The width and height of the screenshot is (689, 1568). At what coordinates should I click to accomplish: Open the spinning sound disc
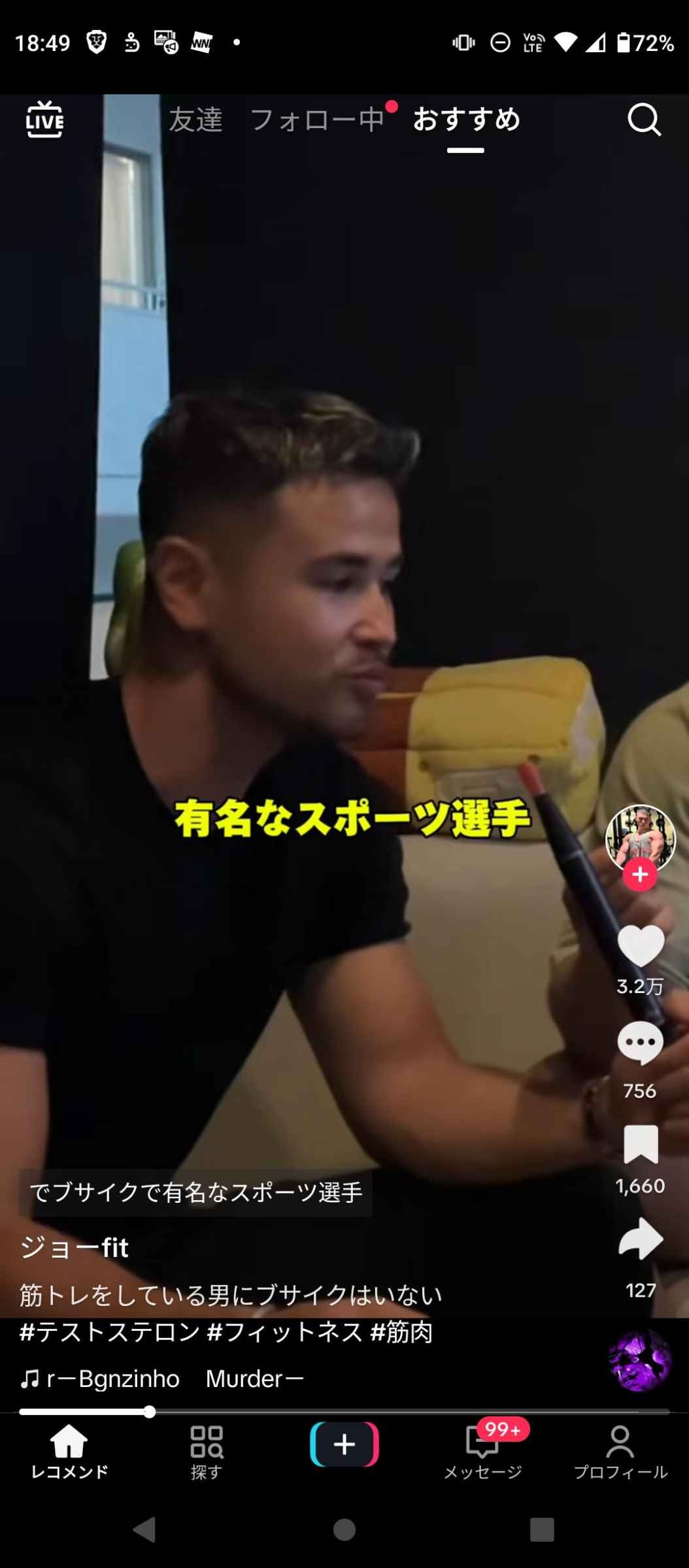click(x=640, y=1361)
